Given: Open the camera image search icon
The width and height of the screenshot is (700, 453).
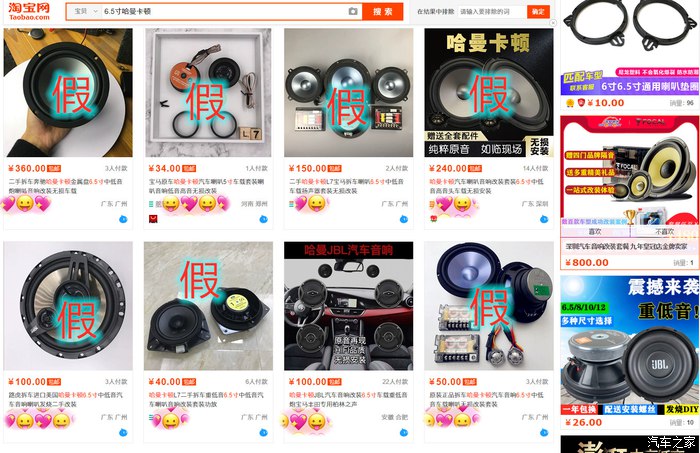Looking at the screenshot, I should 353,11.
